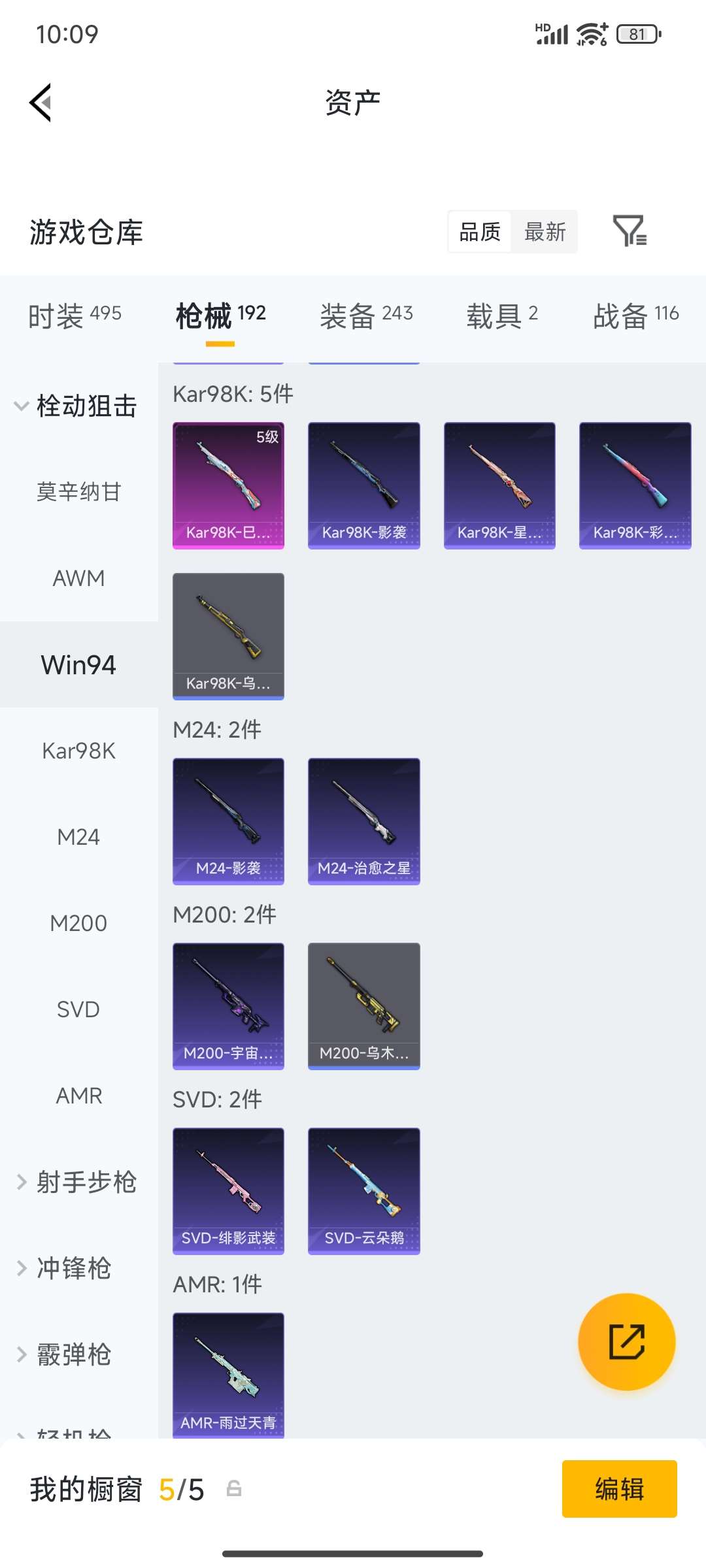Select the Win94 category in sidebar
Image resolution: width=706 pixels, height=1568 pixels.
[78, 664]
